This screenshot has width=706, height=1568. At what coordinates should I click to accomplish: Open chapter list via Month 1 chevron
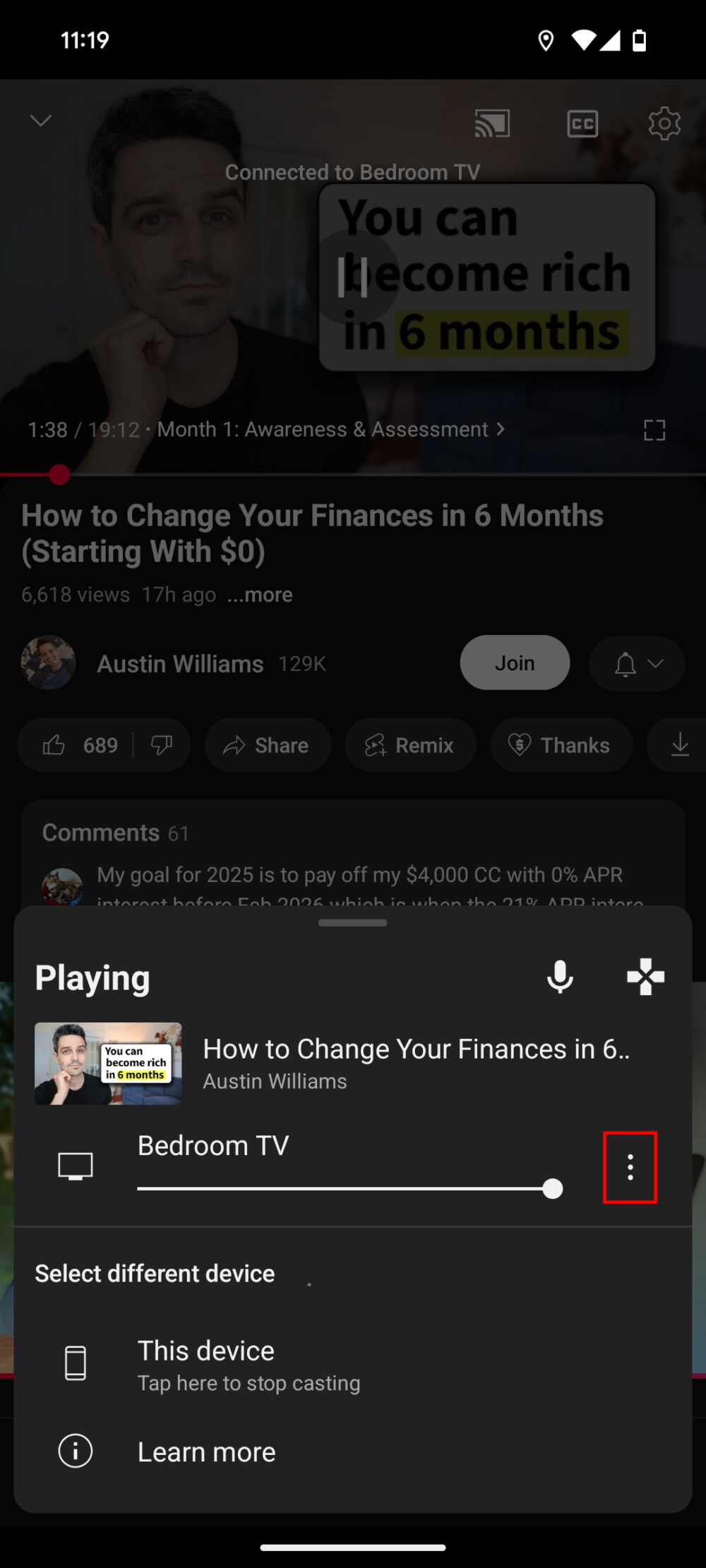[x=501, y=429]
